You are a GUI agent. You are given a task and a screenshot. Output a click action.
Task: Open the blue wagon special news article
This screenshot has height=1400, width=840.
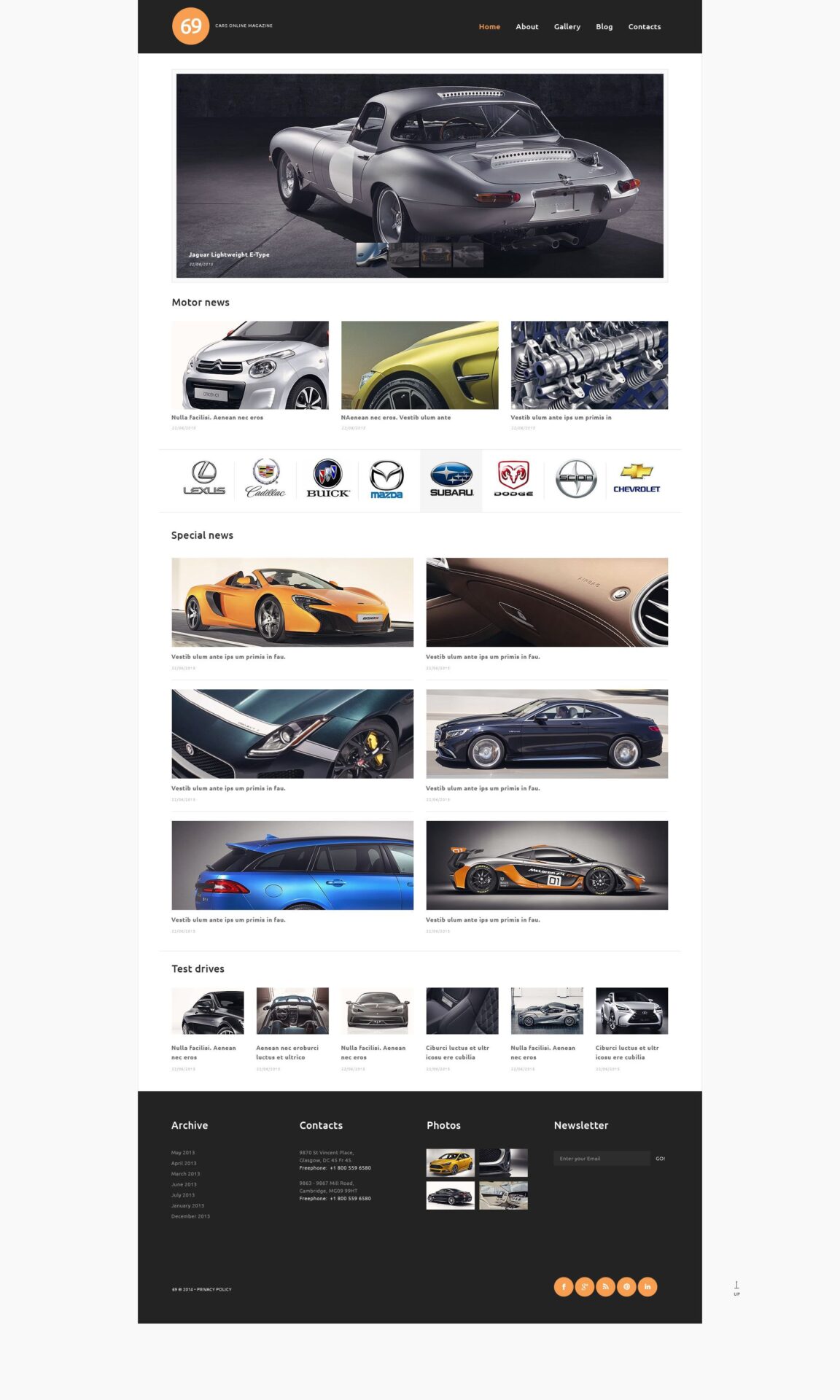click(x=292, y=865)
